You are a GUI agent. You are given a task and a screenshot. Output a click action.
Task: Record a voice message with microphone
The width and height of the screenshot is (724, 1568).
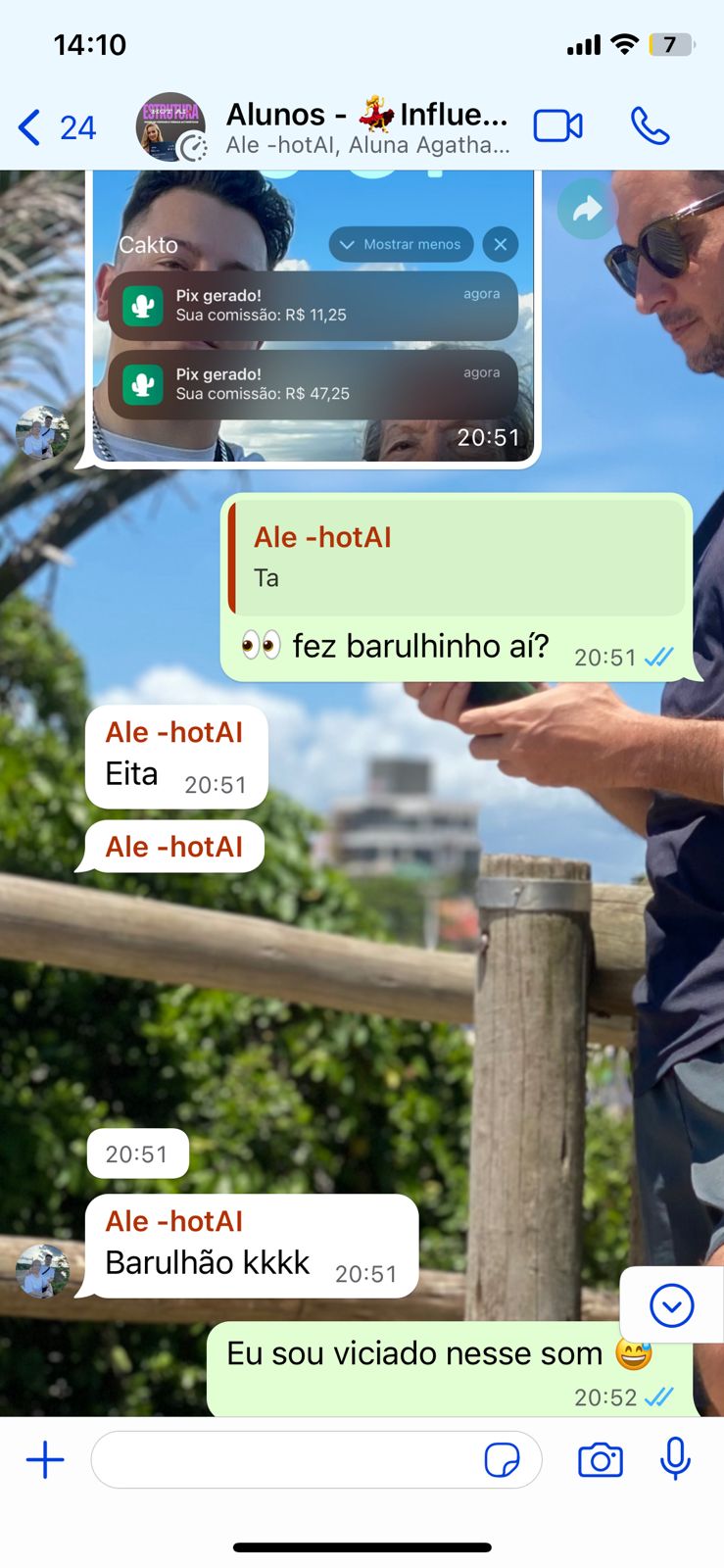(x=675, y=1458)
